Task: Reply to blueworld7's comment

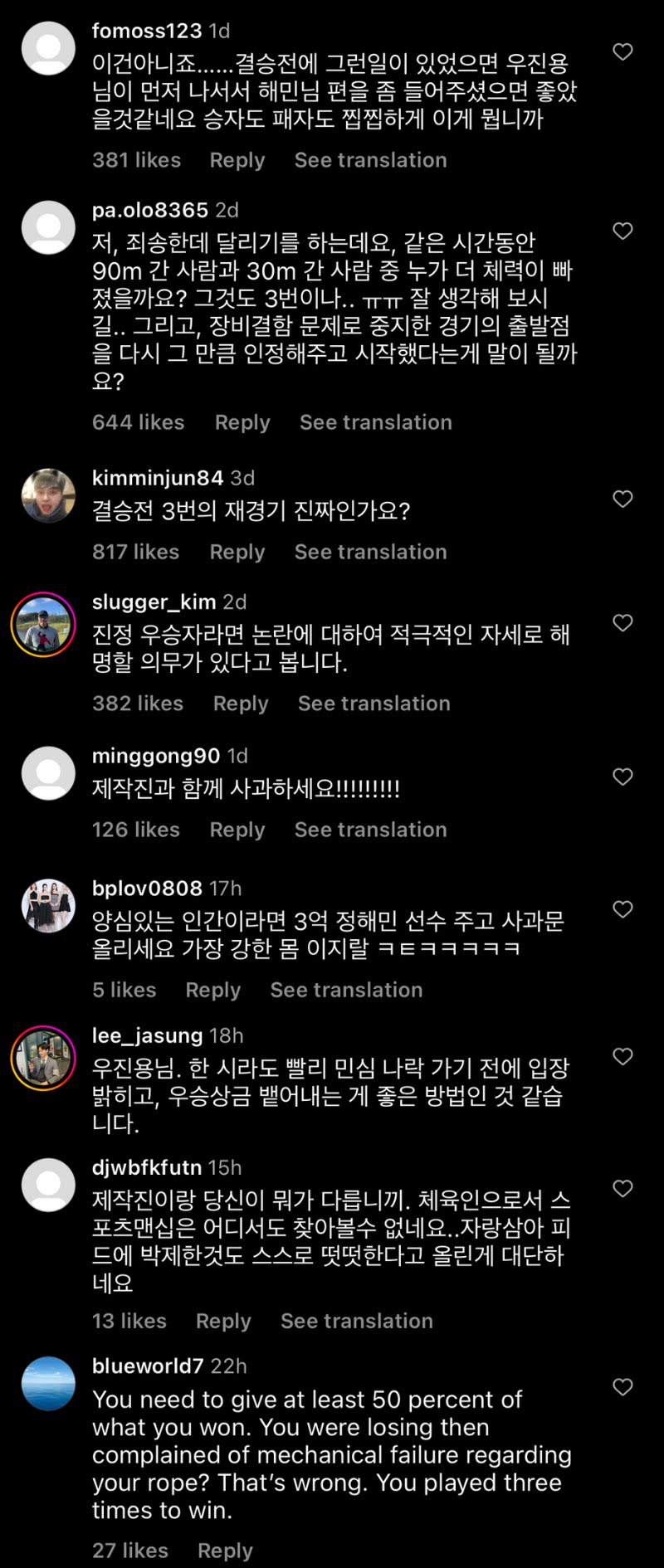Action: point(225,1551)
